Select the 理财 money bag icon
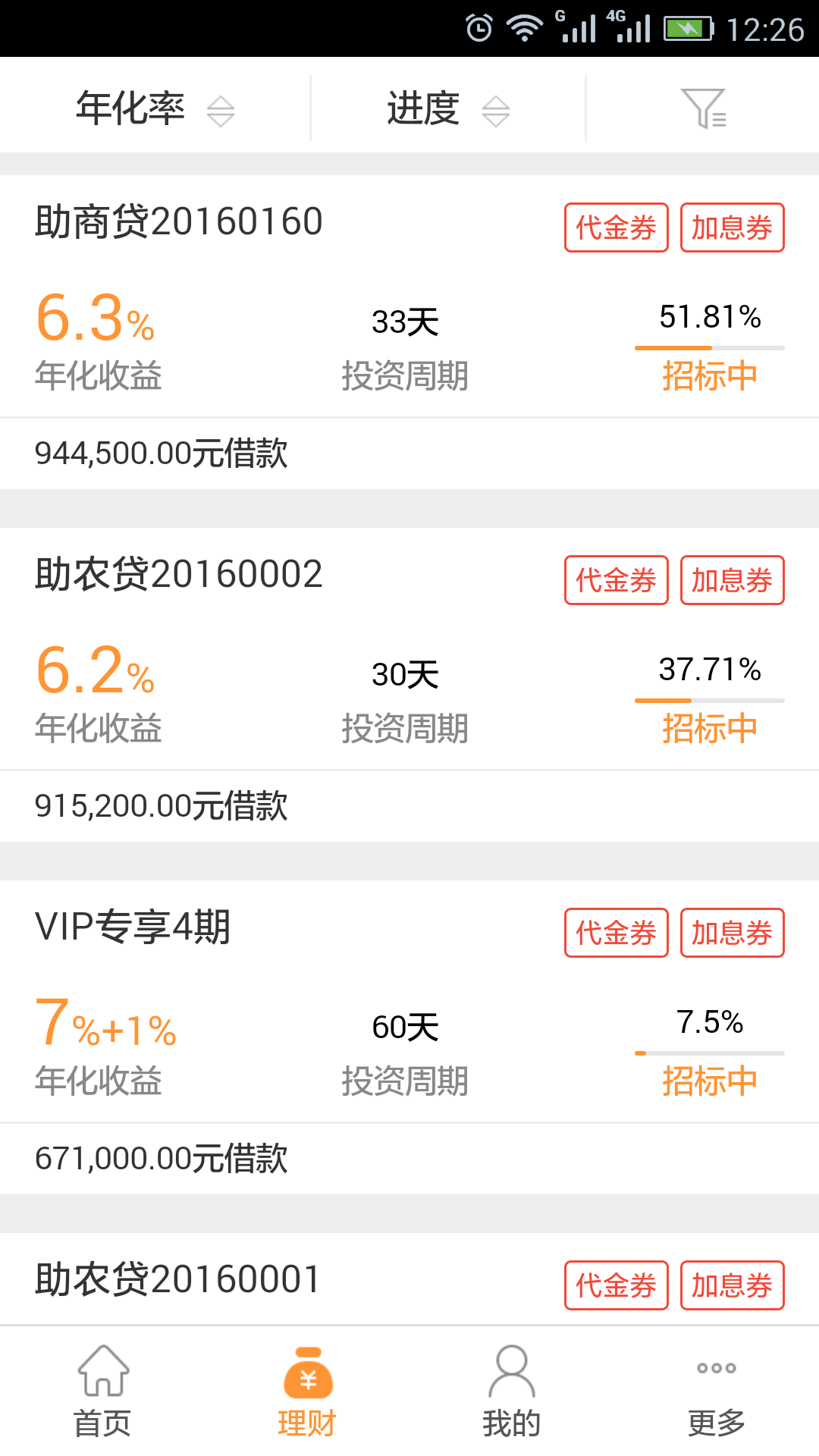The image size is (819, 1456). click(x=307, y=1374)
